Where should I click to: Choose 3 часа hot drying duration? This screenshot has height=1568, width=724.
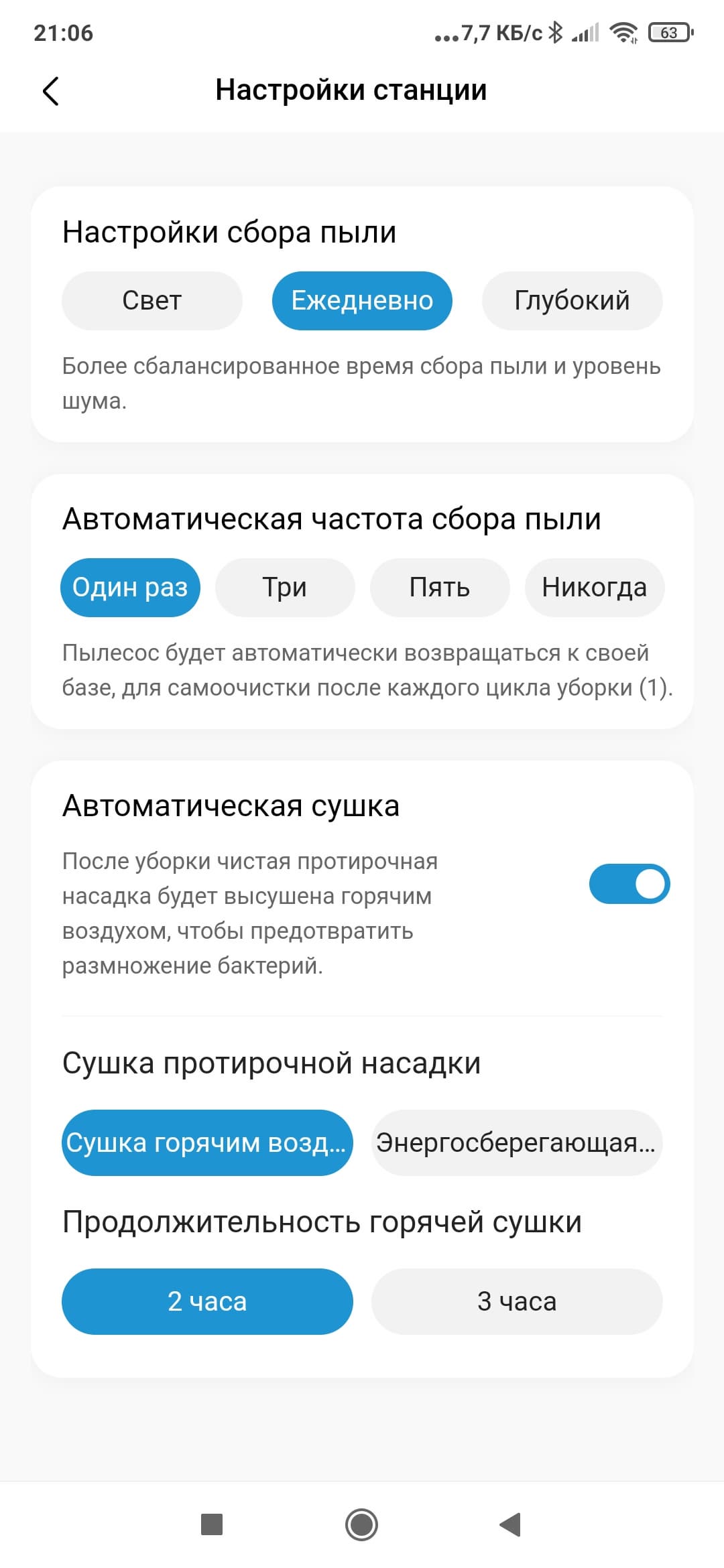(x=517, y=1301)
